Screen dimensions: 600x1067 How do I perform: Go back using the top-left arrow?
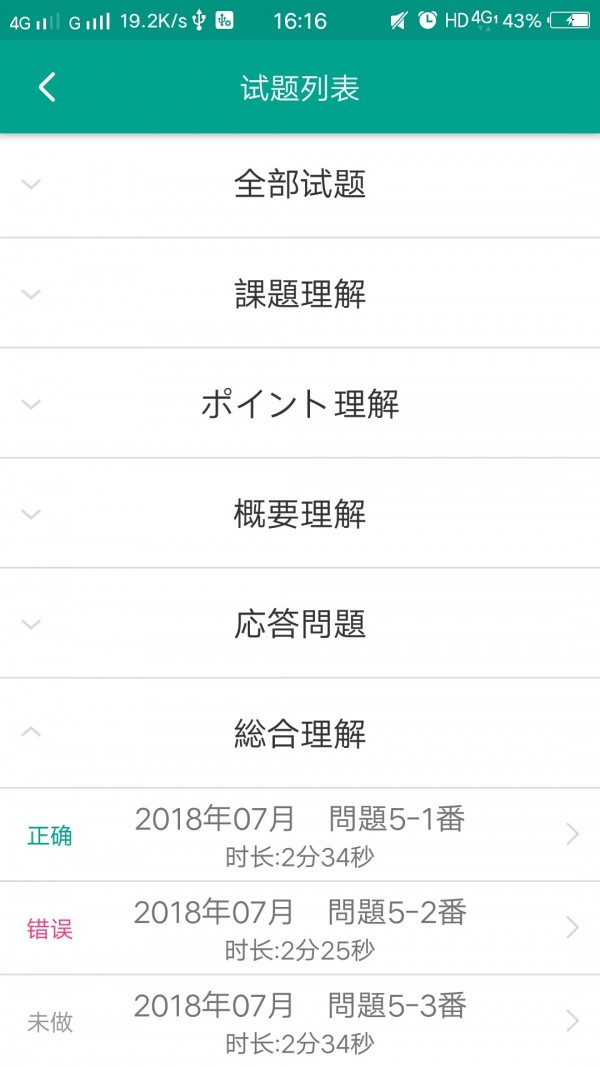point(47,87)
